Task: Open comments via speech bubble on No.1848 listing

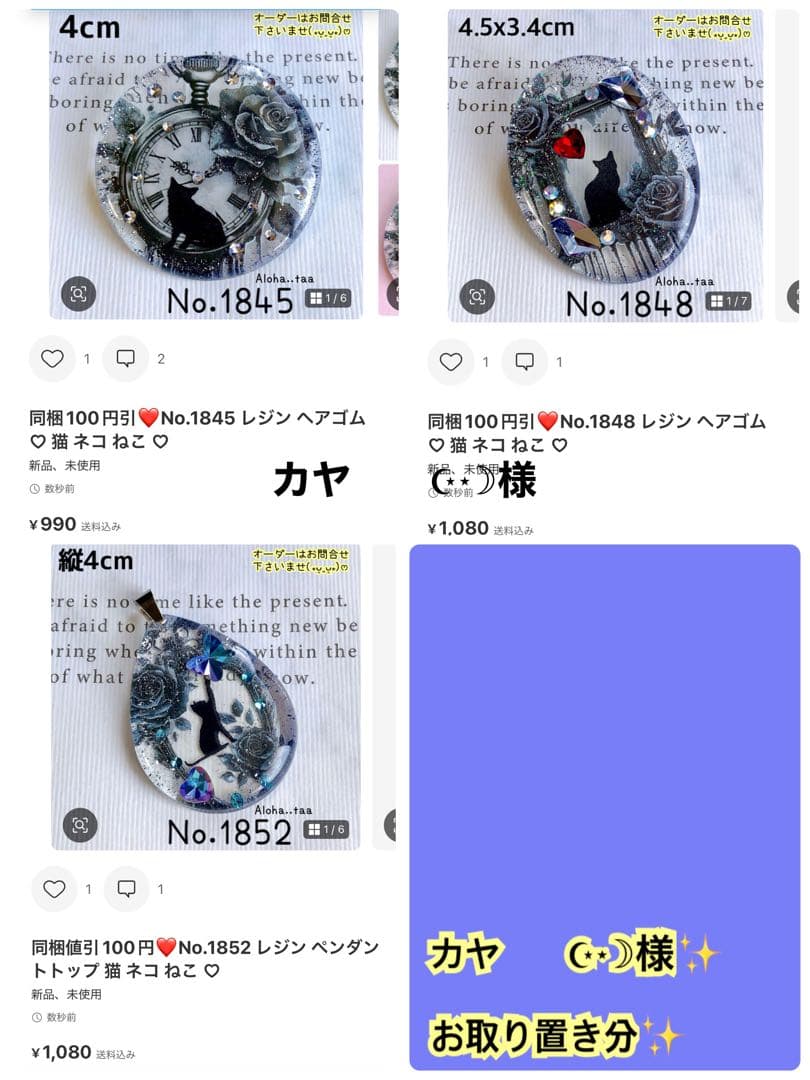Action: click(x=524, y=360)
